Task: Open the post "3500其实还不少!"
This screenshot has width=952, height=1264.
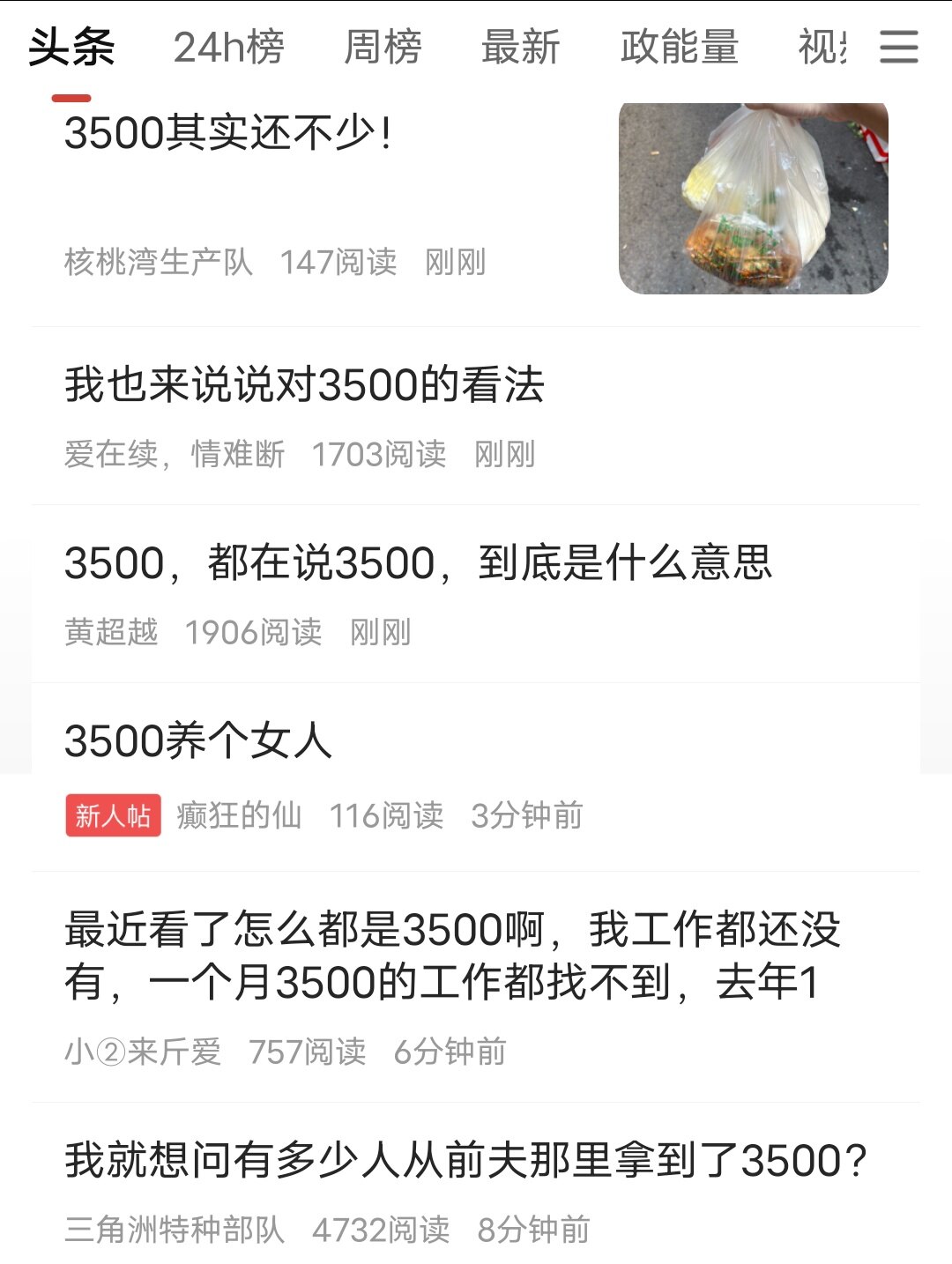Action: coord(229,134)
